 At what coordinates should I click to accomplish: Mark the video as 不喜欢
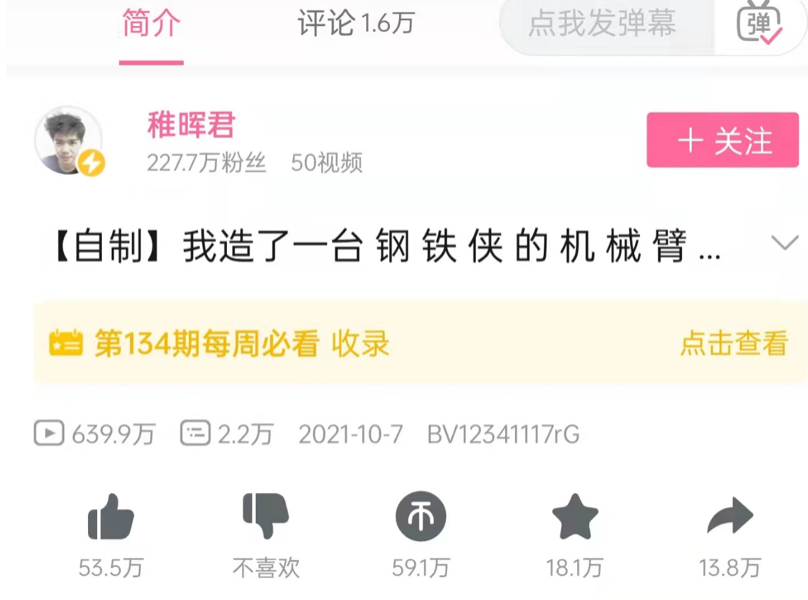266,518
